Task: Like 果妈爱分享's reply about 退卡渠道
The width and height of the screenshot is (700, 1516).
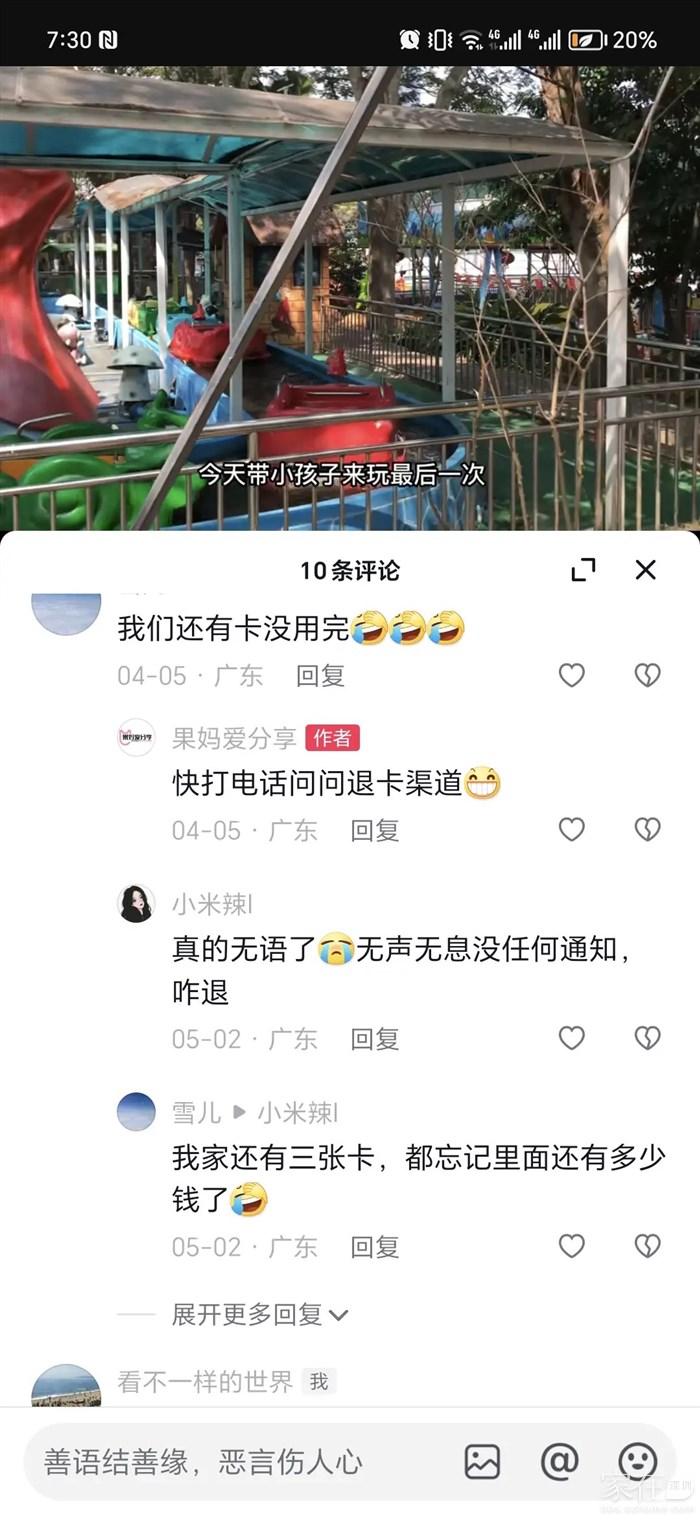Action: pos(571,830)
